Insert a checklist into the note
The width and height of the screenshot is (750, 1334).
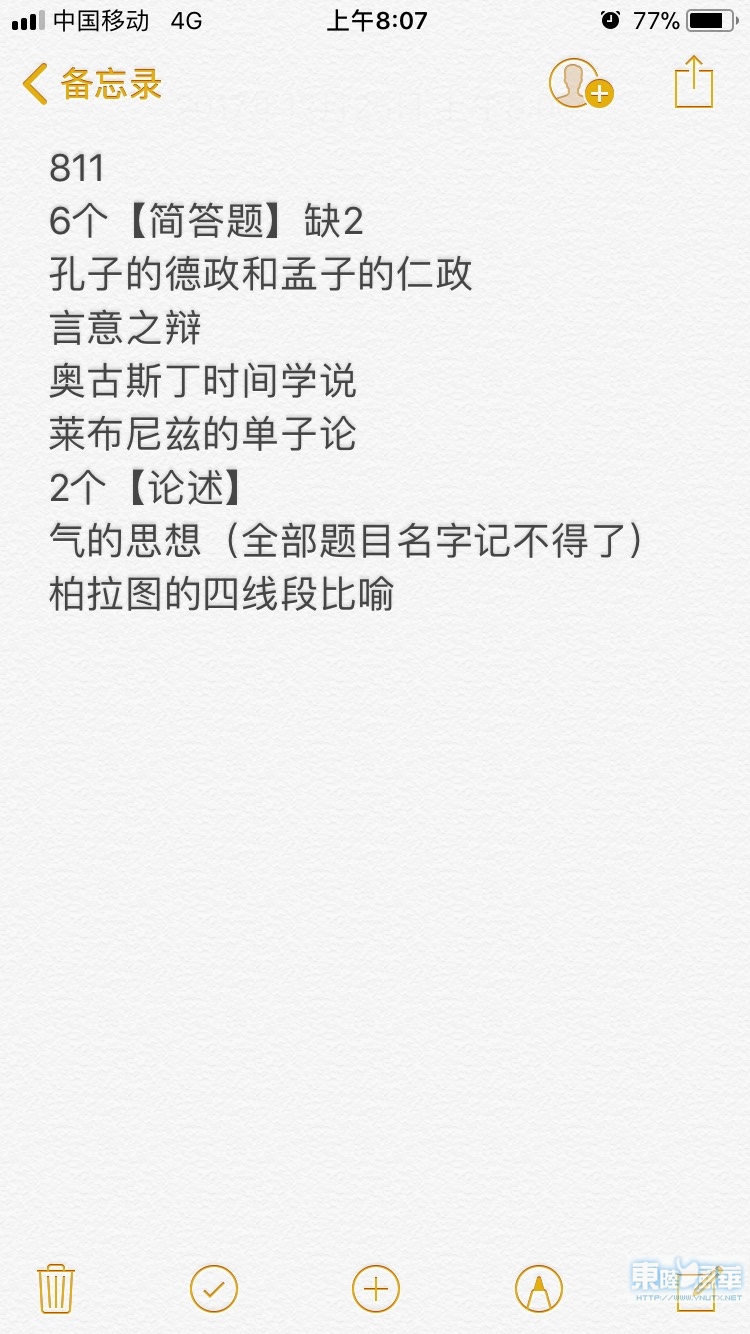point(214,1288)
